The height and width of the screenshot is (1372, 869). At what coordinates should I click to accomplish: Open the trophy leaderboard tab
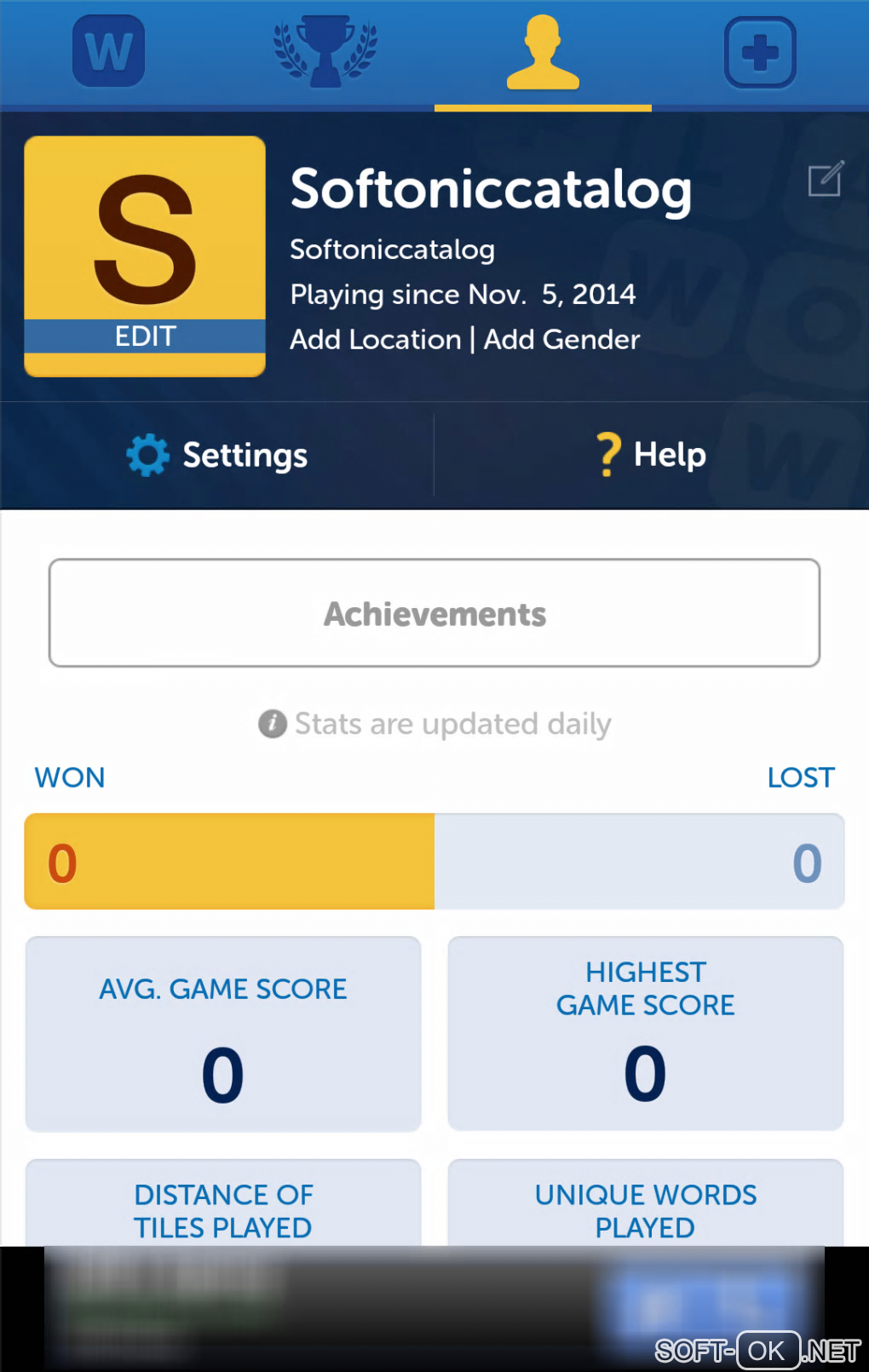(x=325, y=51)
